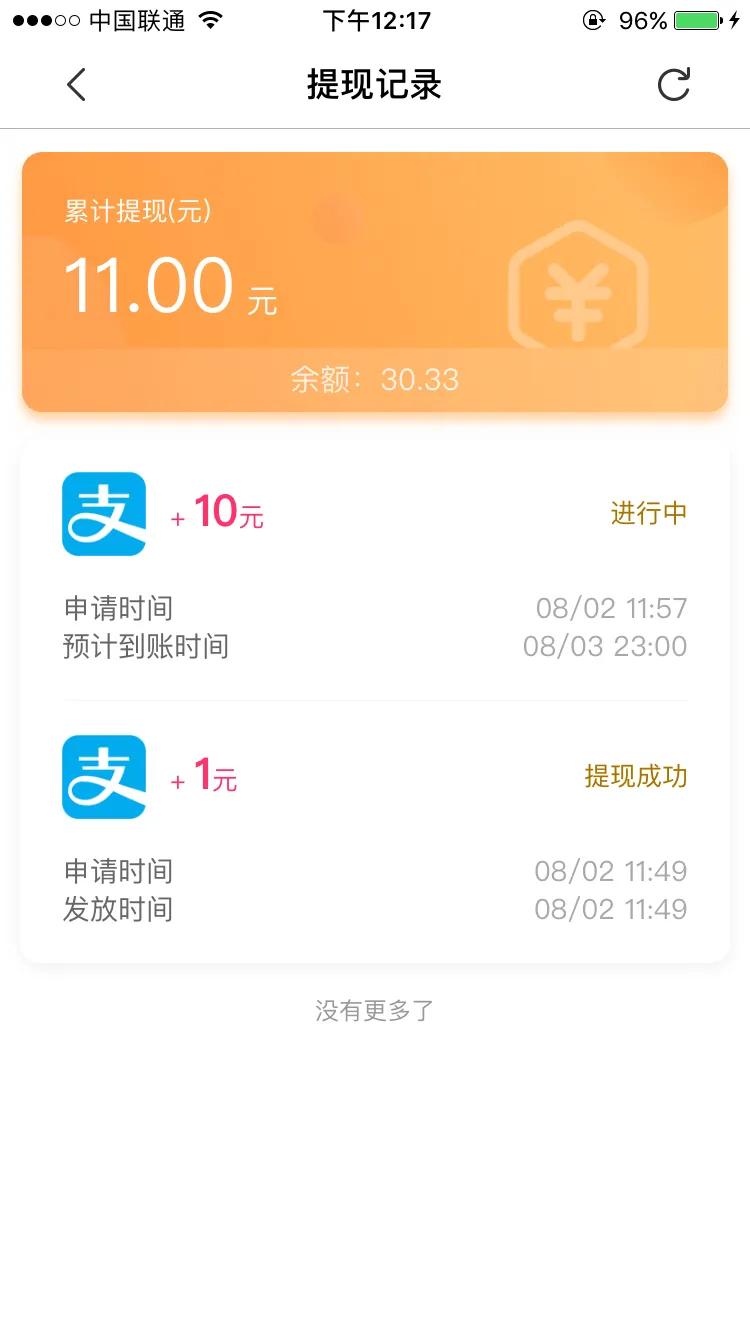750x1334 pixels.
Task: Tap the 没有更多了 footer text
Action: 374,1010
